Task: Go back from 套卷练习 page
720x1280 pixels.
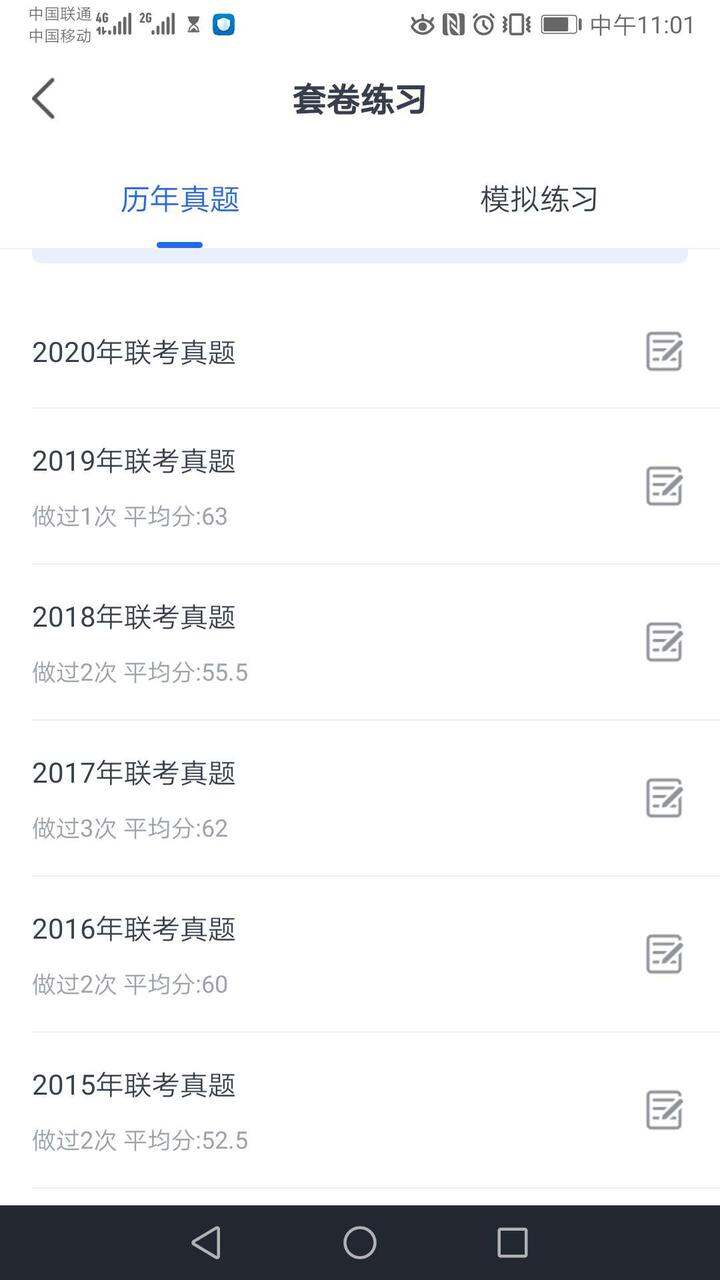Action: tap(43, 99)
